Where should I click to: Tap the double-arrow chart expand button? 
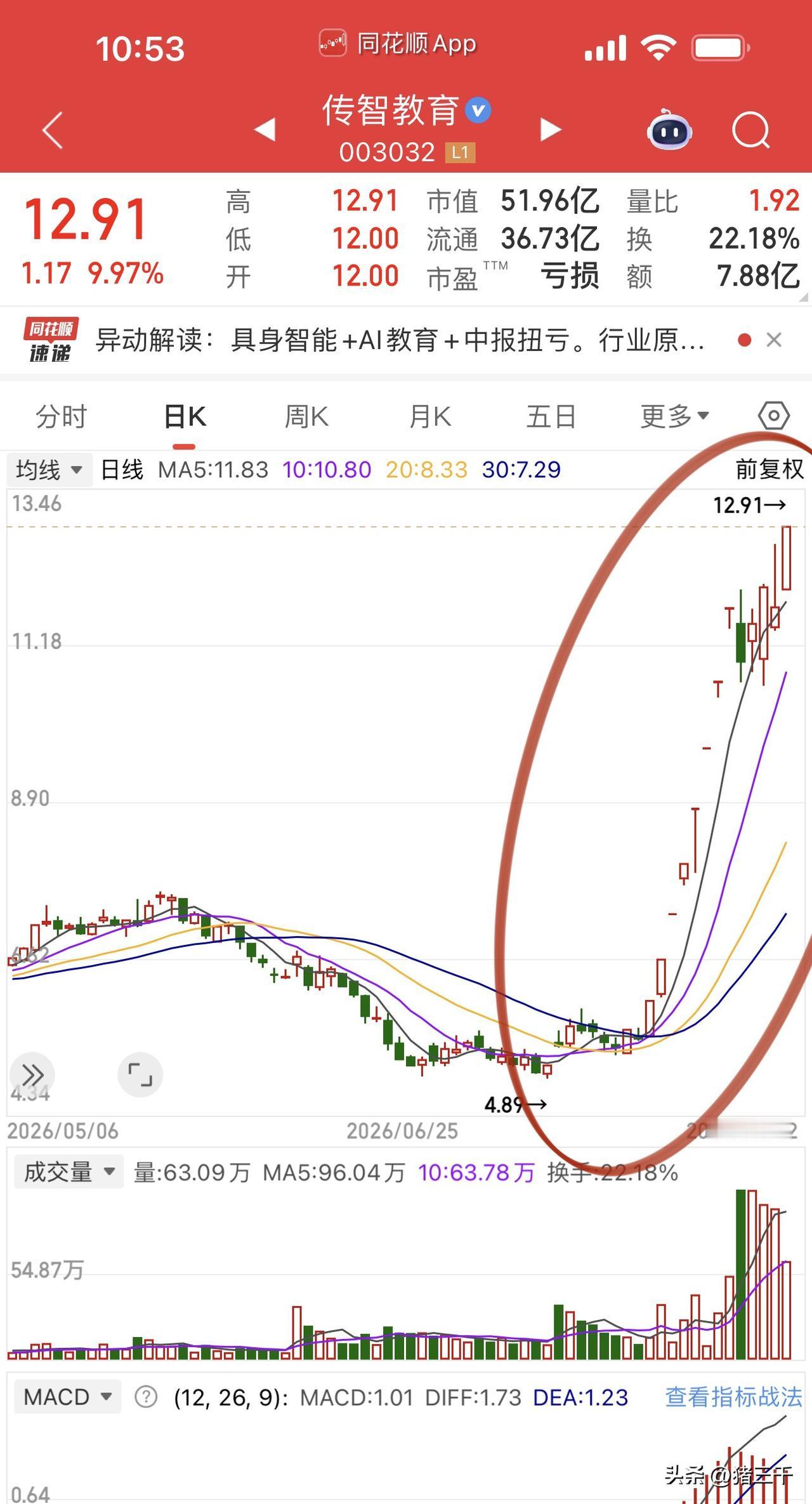click(32, 1075)
